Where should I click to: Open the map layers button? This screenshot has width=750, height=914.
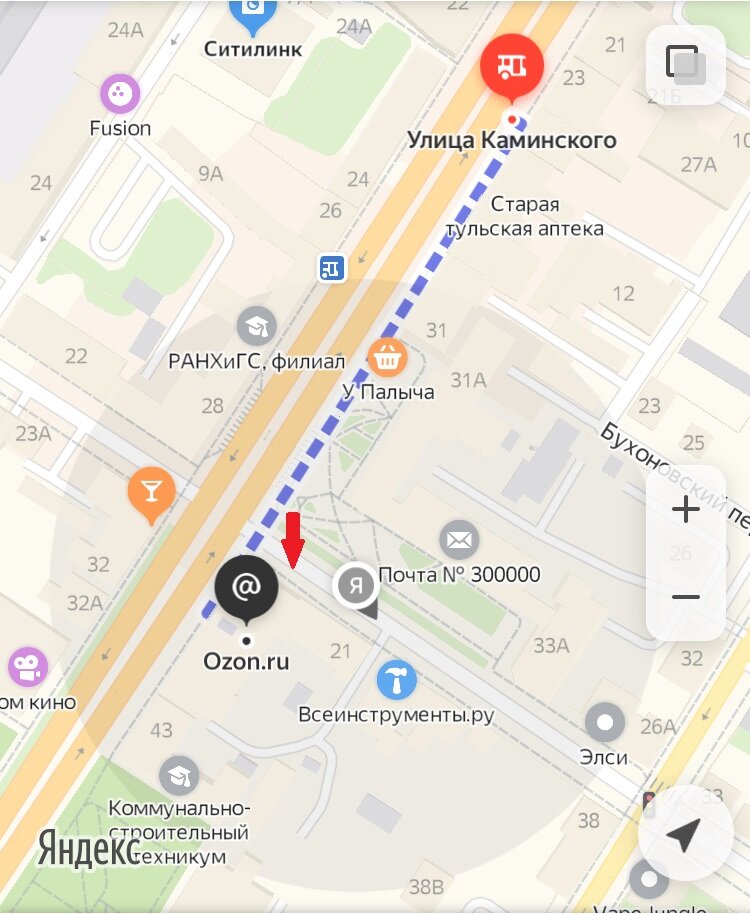(x=685, y=65)
